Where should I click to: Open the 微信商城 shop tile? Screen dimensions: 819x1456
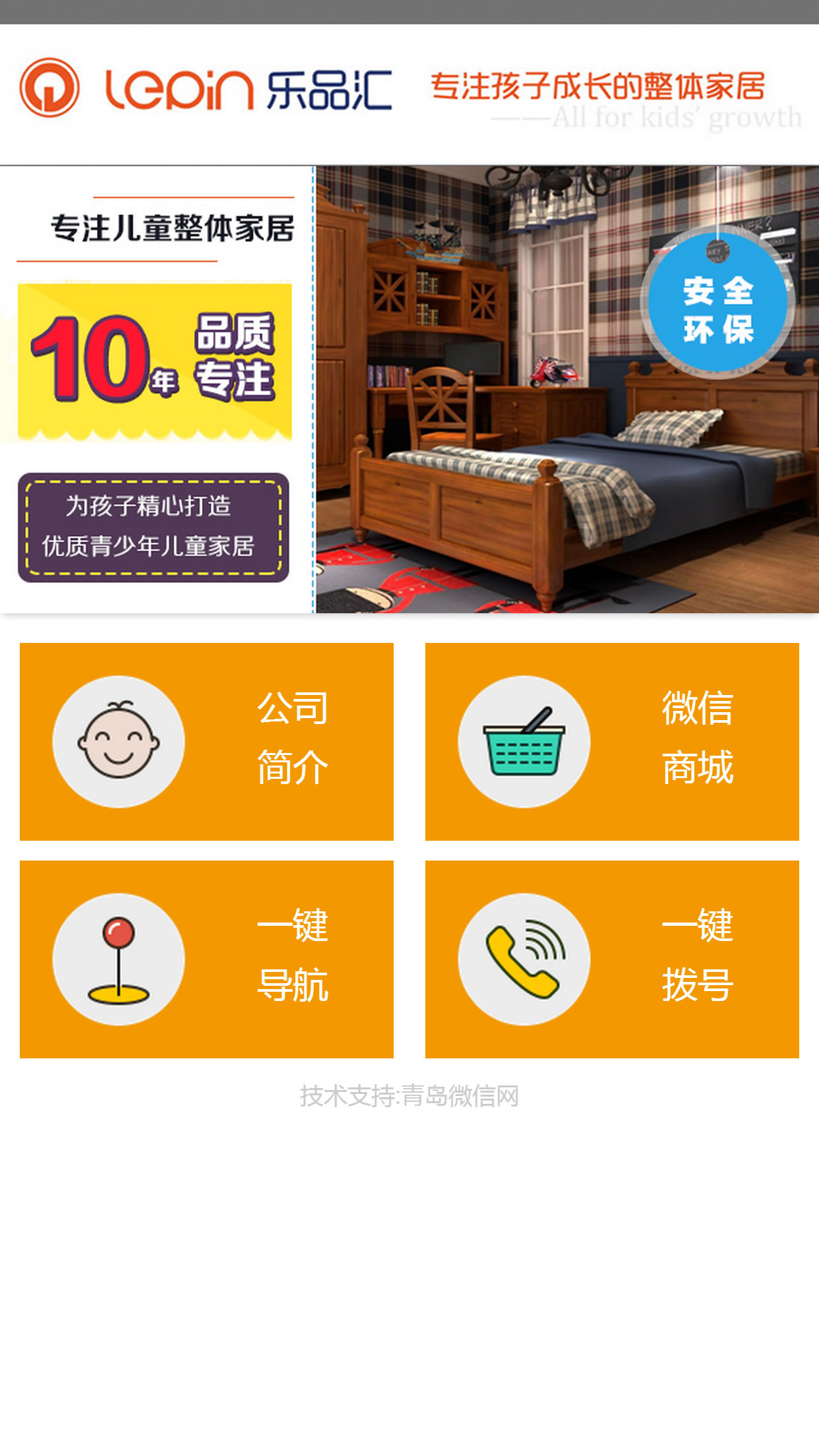point(612,741)
